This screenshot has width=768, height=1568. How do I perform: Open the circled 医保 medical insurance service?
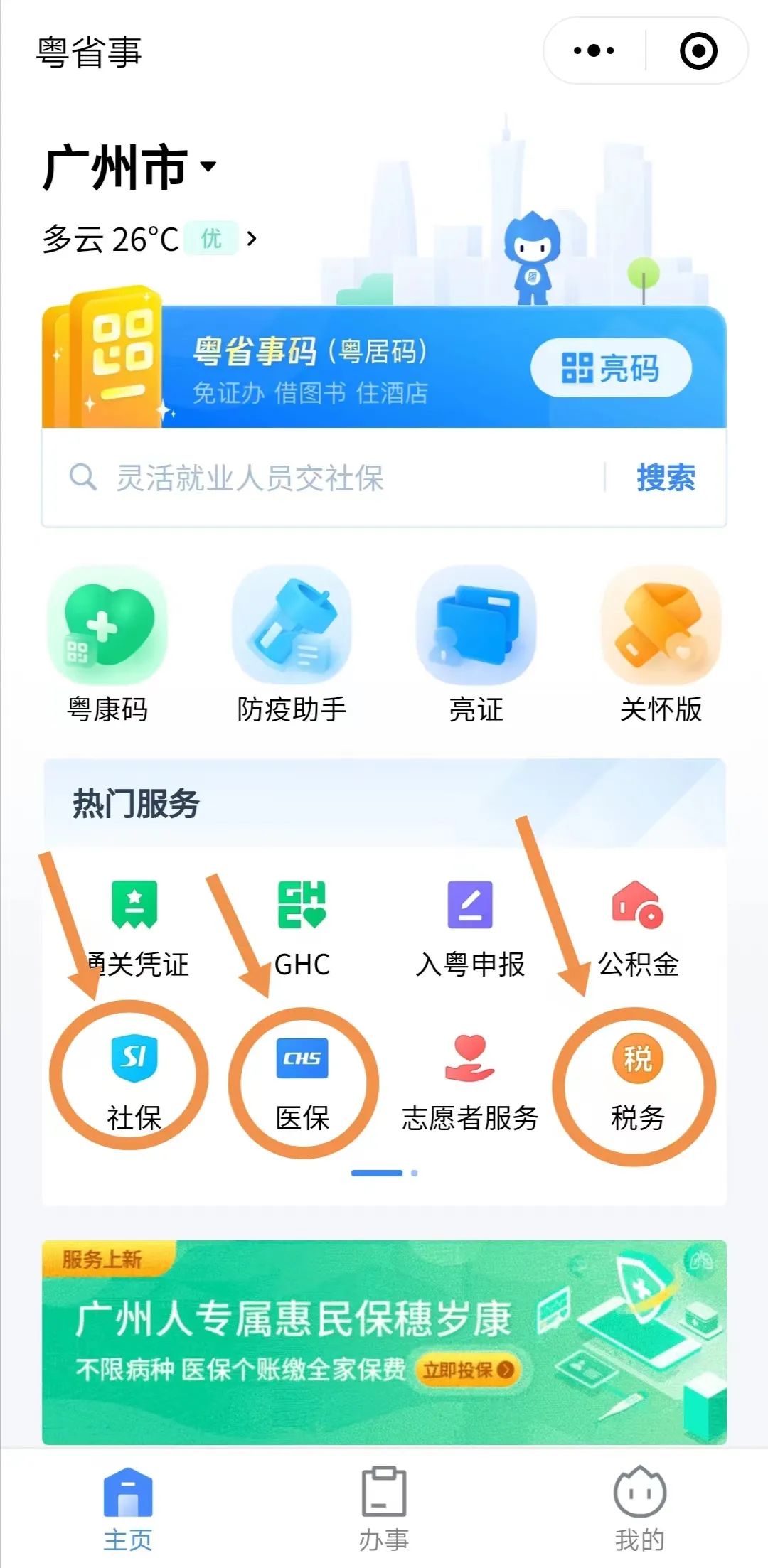click(x=302, y=1073)
